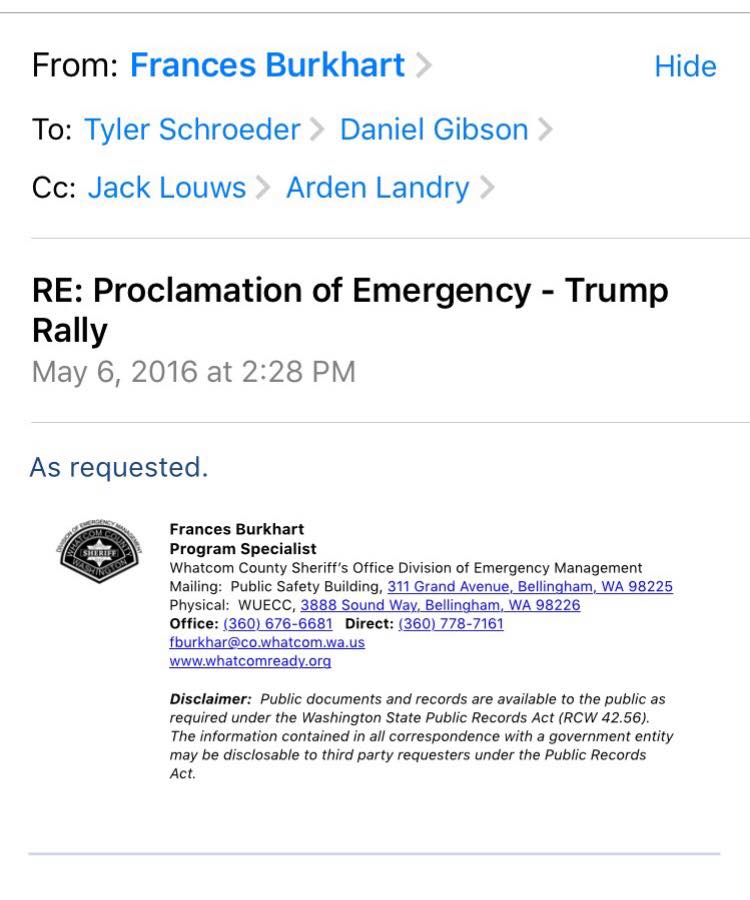View recipient Daniel Gibson's contact

click(x=434, y=129)
